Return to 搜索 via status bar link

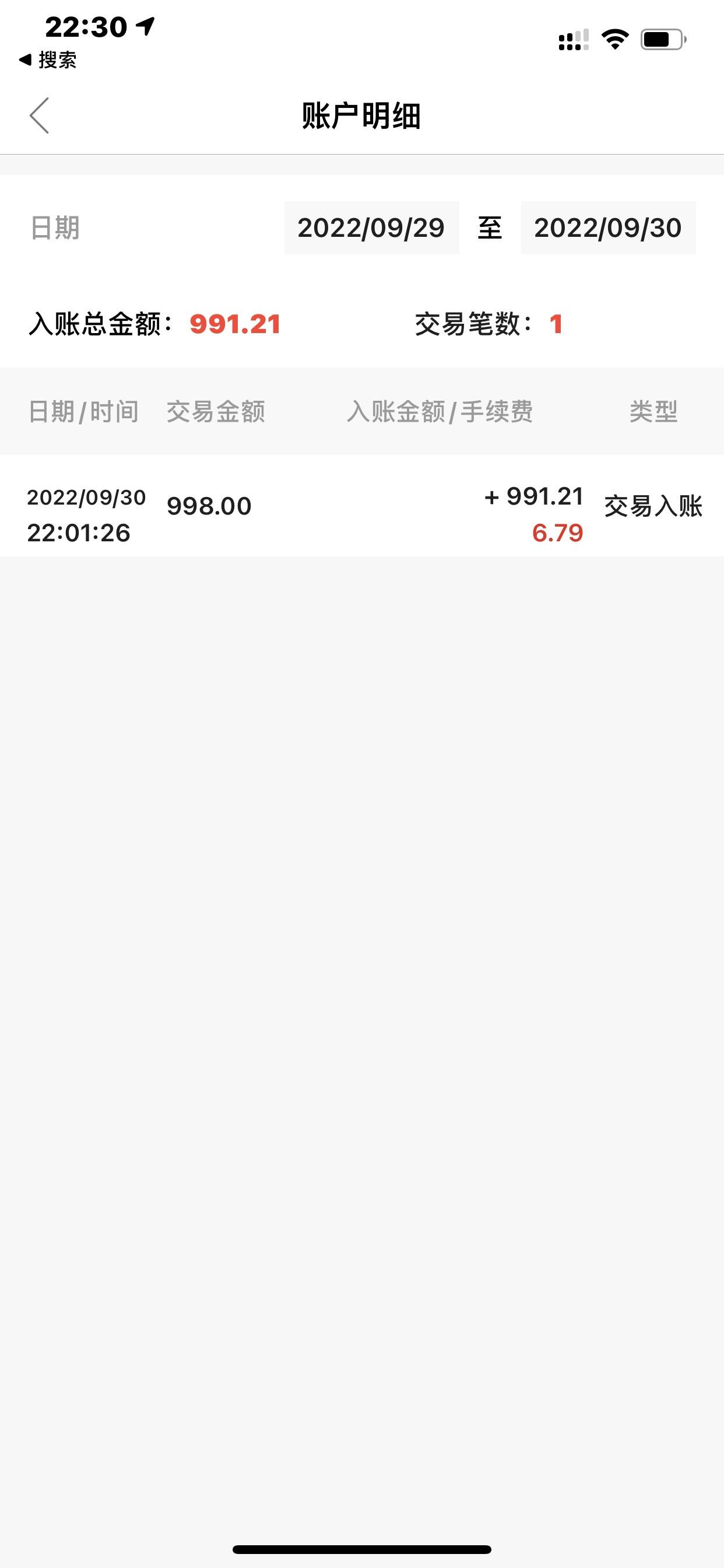tap(48, 60)
